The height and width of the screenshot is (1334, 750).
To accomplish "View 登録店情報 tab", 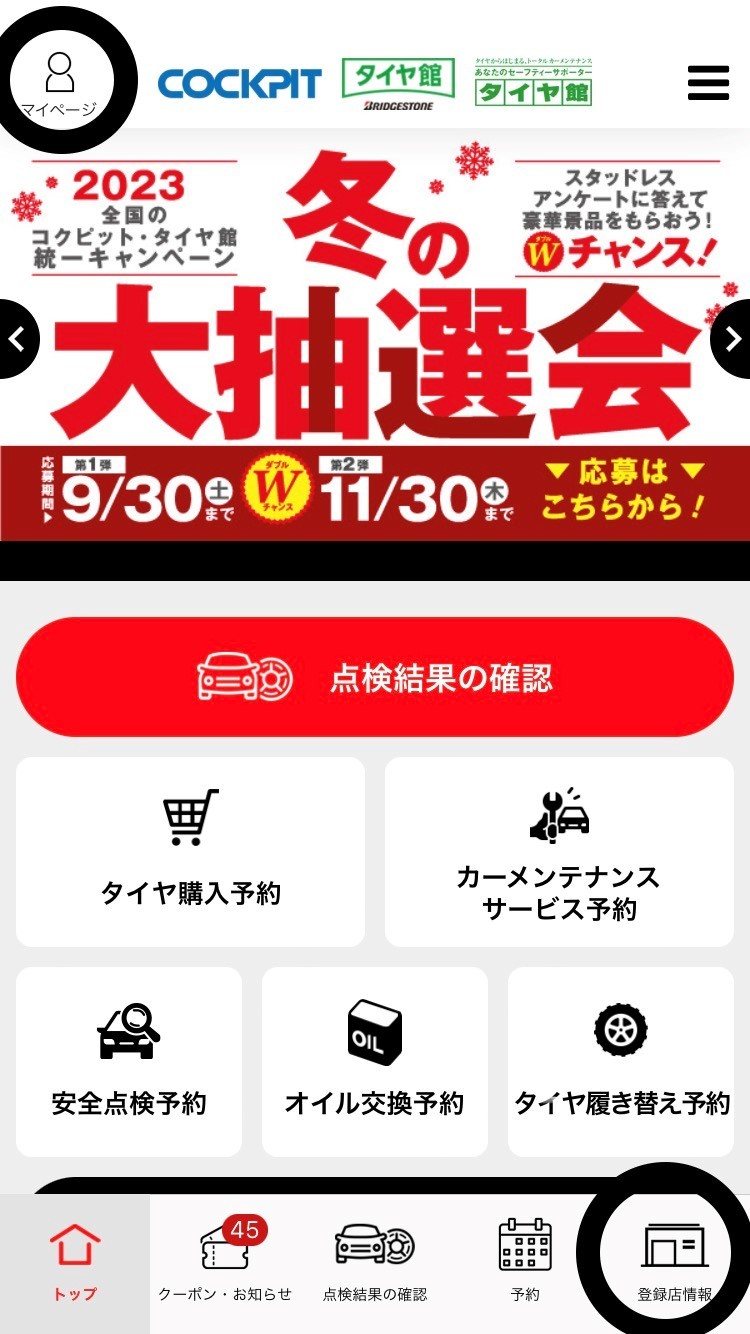I will [675, 1262].
